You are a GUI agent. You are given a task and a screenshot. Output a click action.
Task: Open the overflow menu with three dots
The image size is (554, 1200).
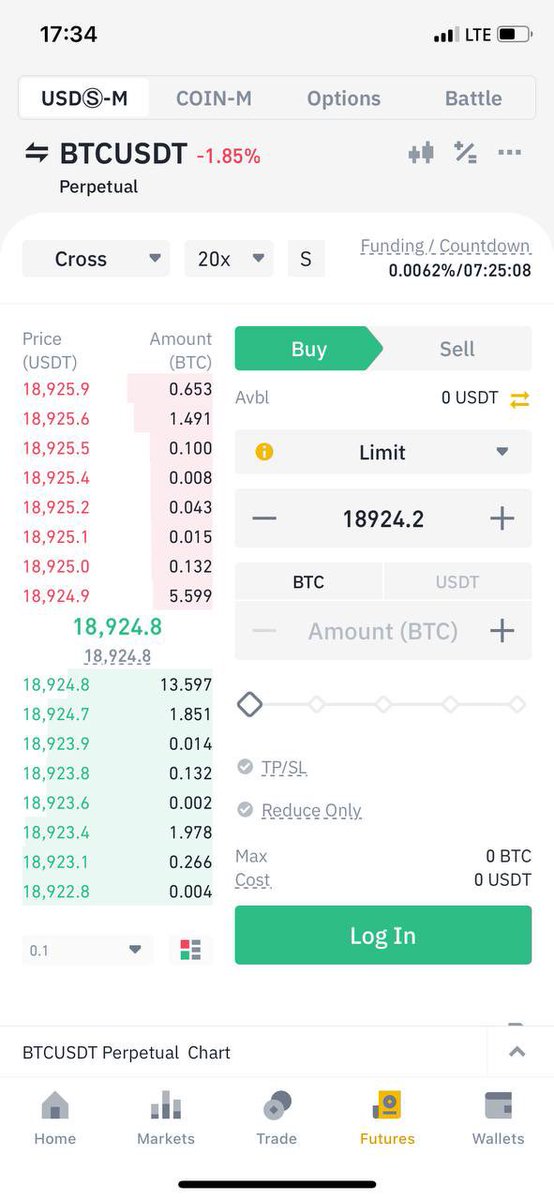(510, 153)
